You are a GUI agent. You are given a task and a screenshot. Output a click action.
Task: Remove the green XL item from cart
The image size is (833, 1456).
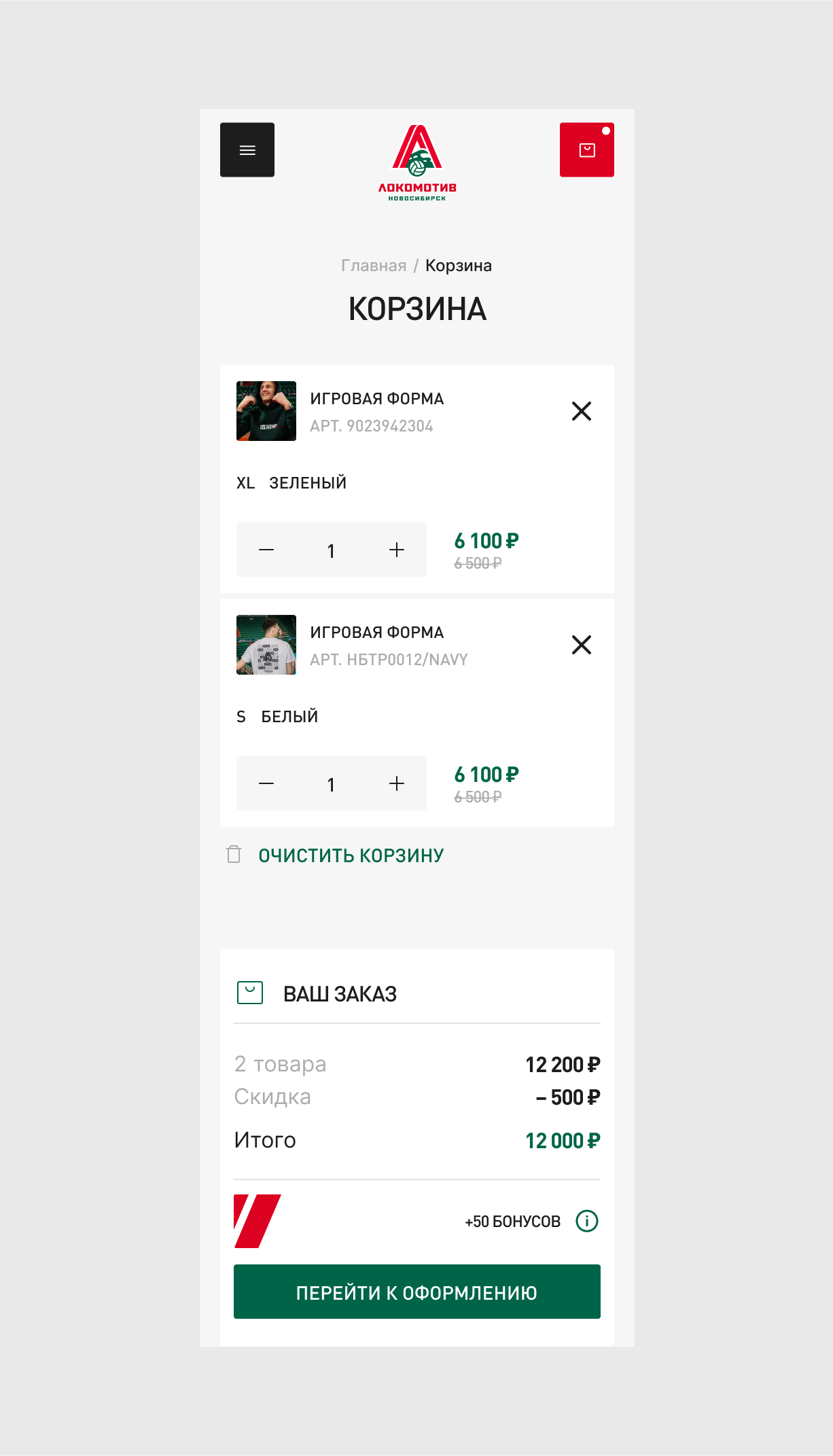pyautogui.click(x=582, y=411)
